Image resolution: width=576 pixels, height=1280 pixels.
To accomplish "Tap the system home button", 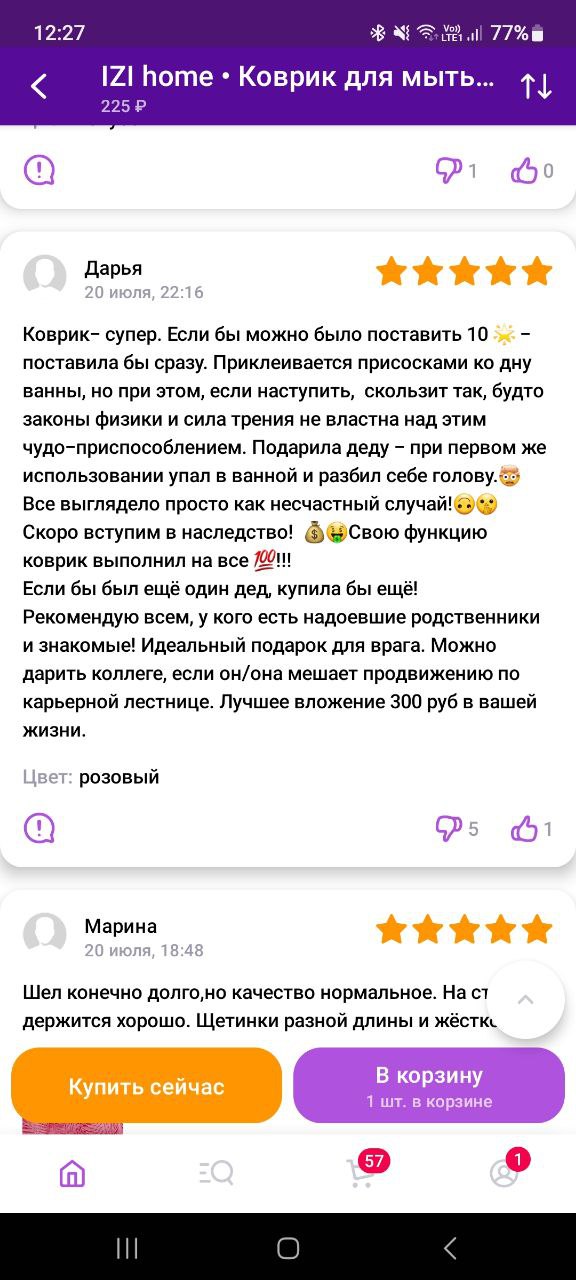I will pos(288,1247).
